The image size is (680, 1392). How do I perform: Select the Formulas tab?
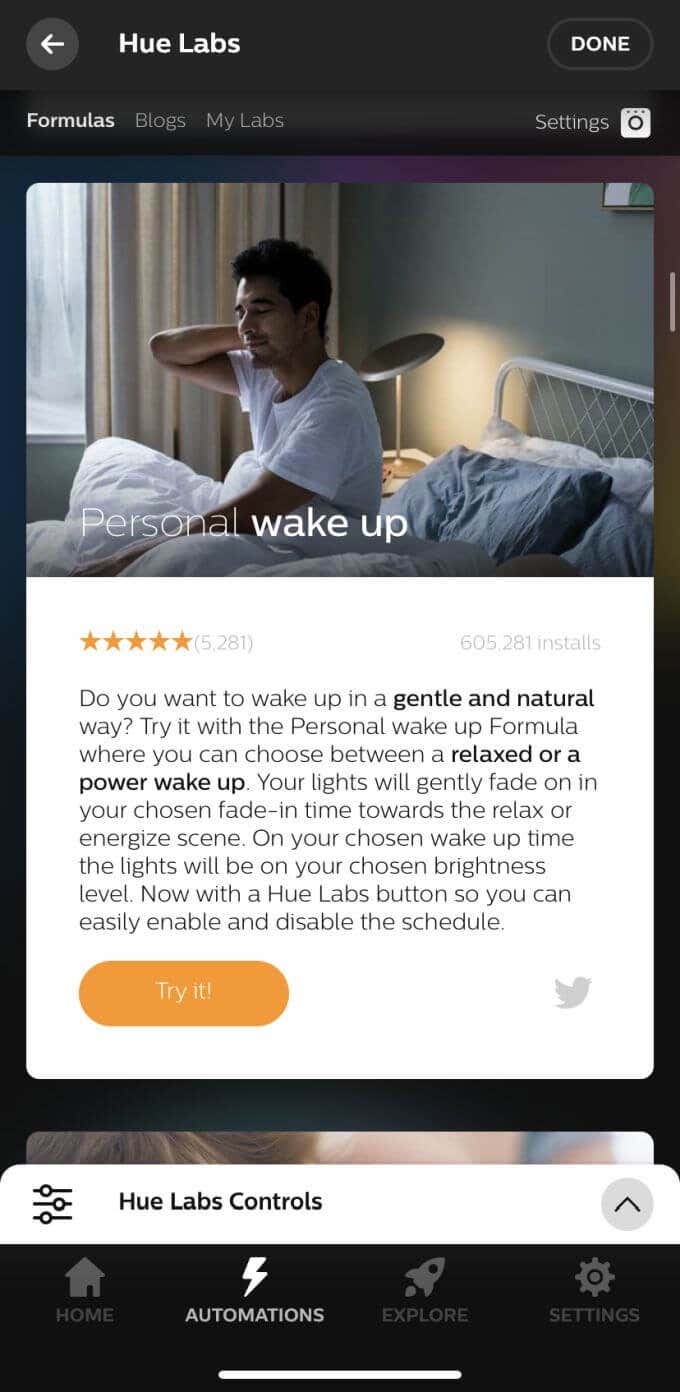tap(70, 120)
